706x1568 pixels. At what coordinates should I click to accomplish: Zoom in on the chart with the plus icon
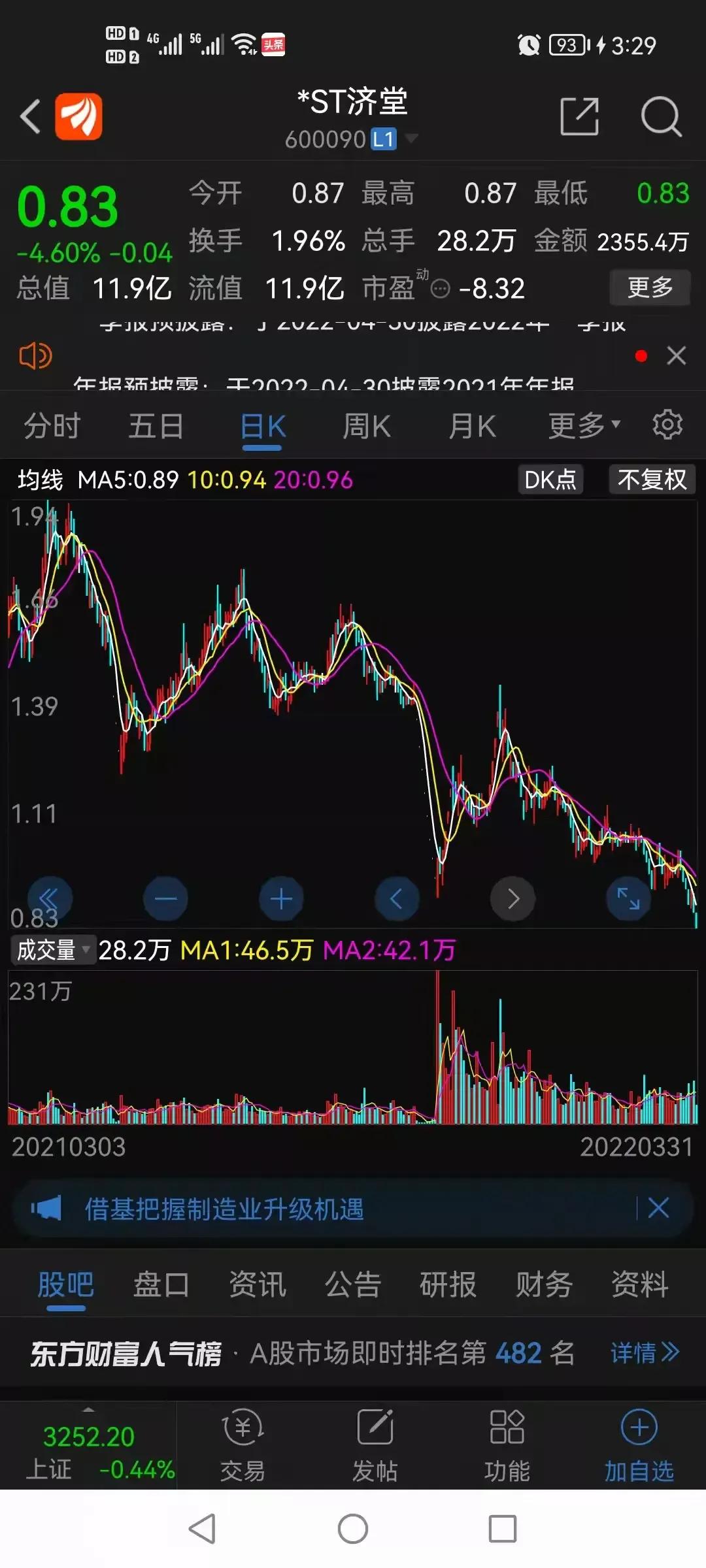coord(281,898)
